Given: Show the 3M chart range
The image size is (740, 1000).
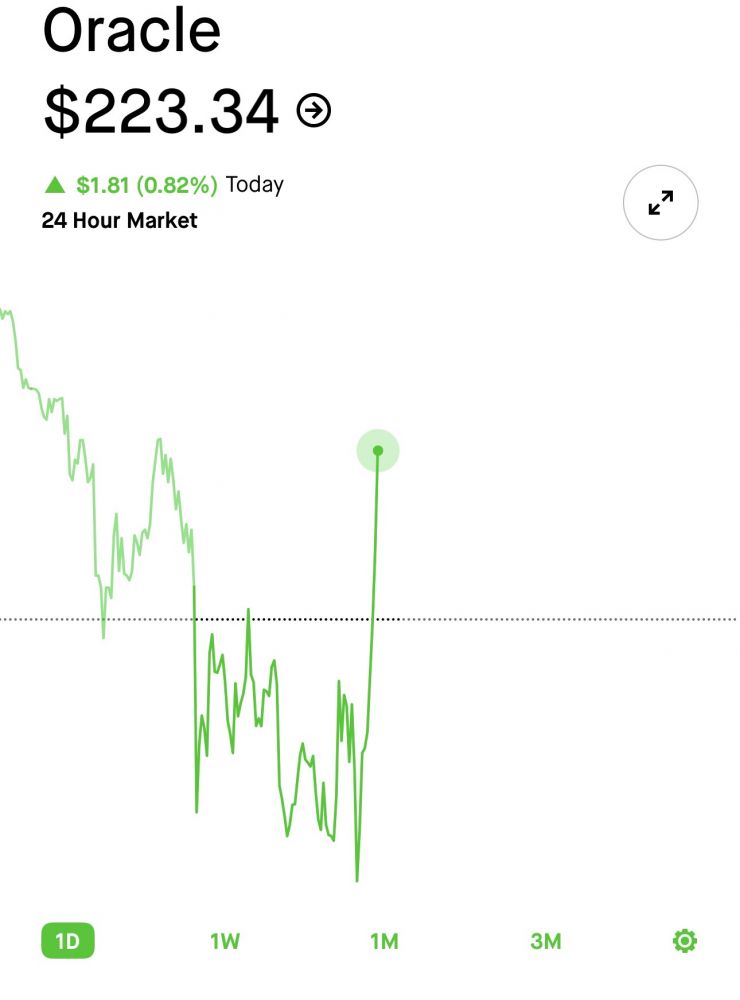Looking at the screenshot, I should [x=545, y=941].
